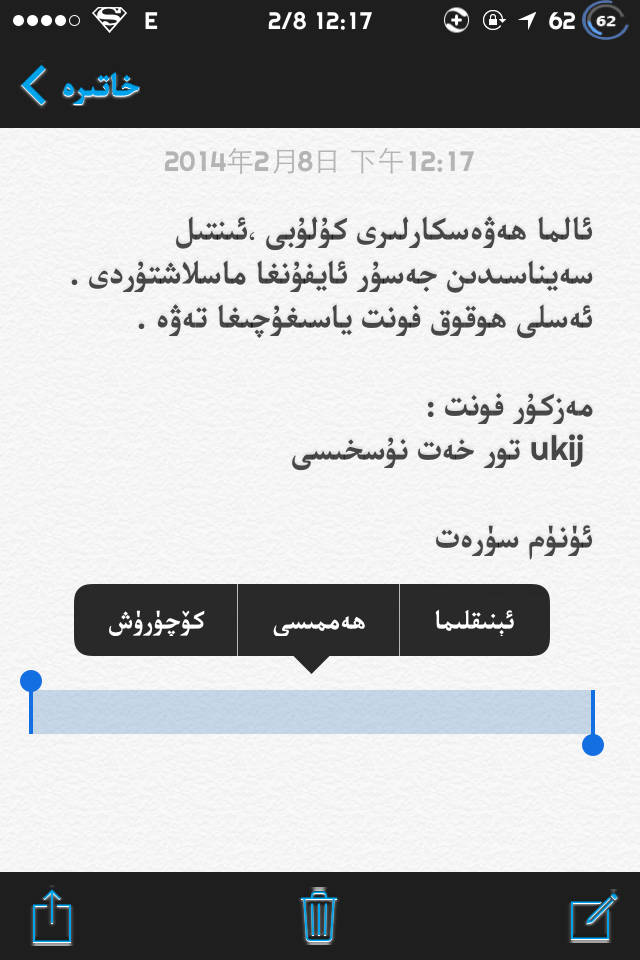This screenshot has width=640, height=960.
Task: Tap the كۆچۈرۈش option in popup
Action: click(x=156, y=621)
